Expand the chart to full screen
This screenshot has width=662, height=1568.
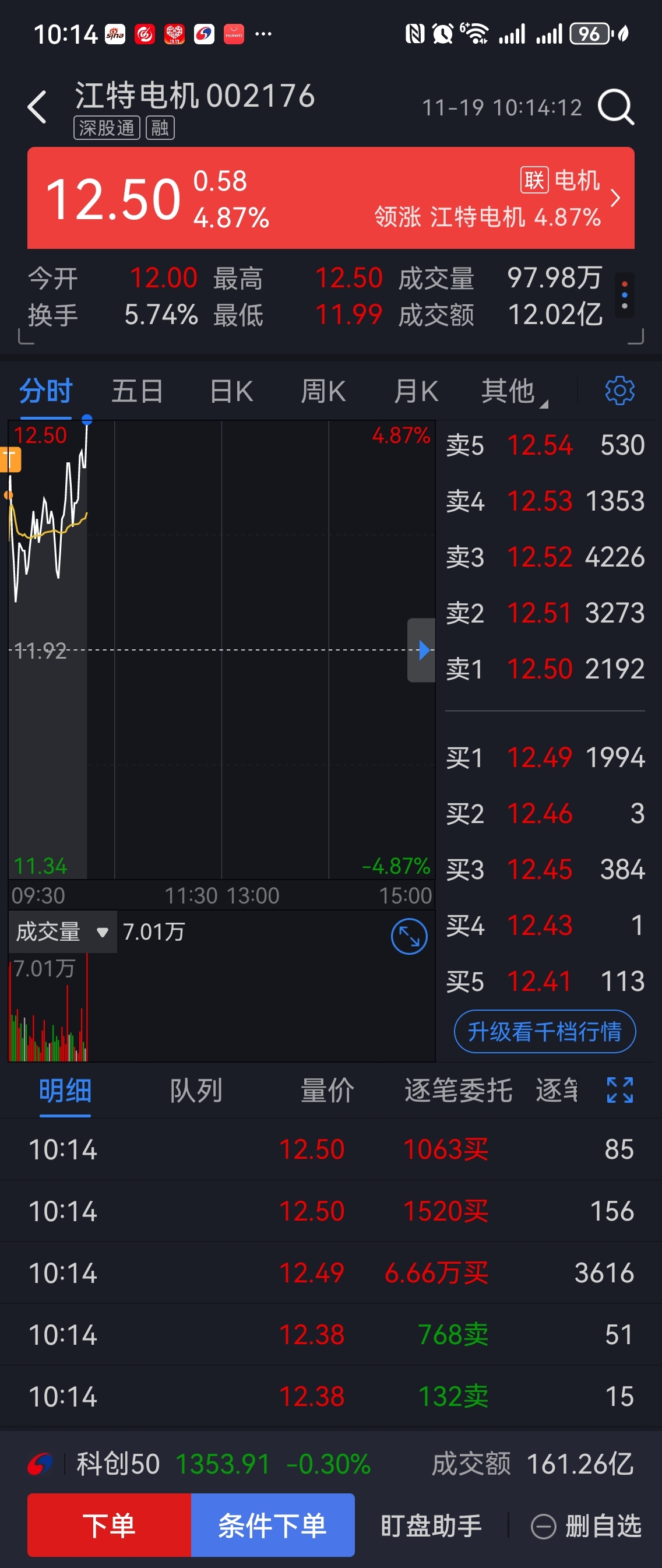pos(409,936)
